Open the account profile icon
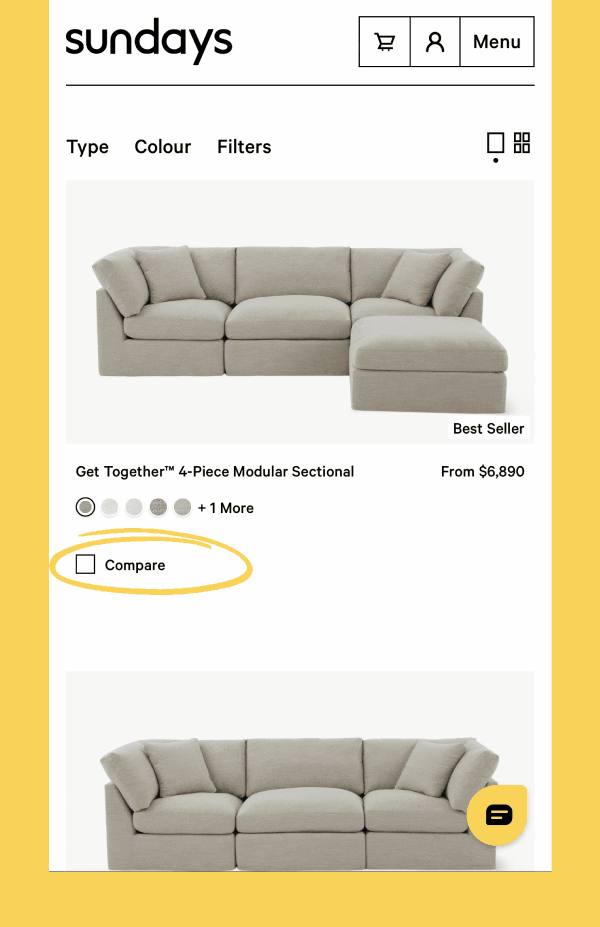 [435, 42]
